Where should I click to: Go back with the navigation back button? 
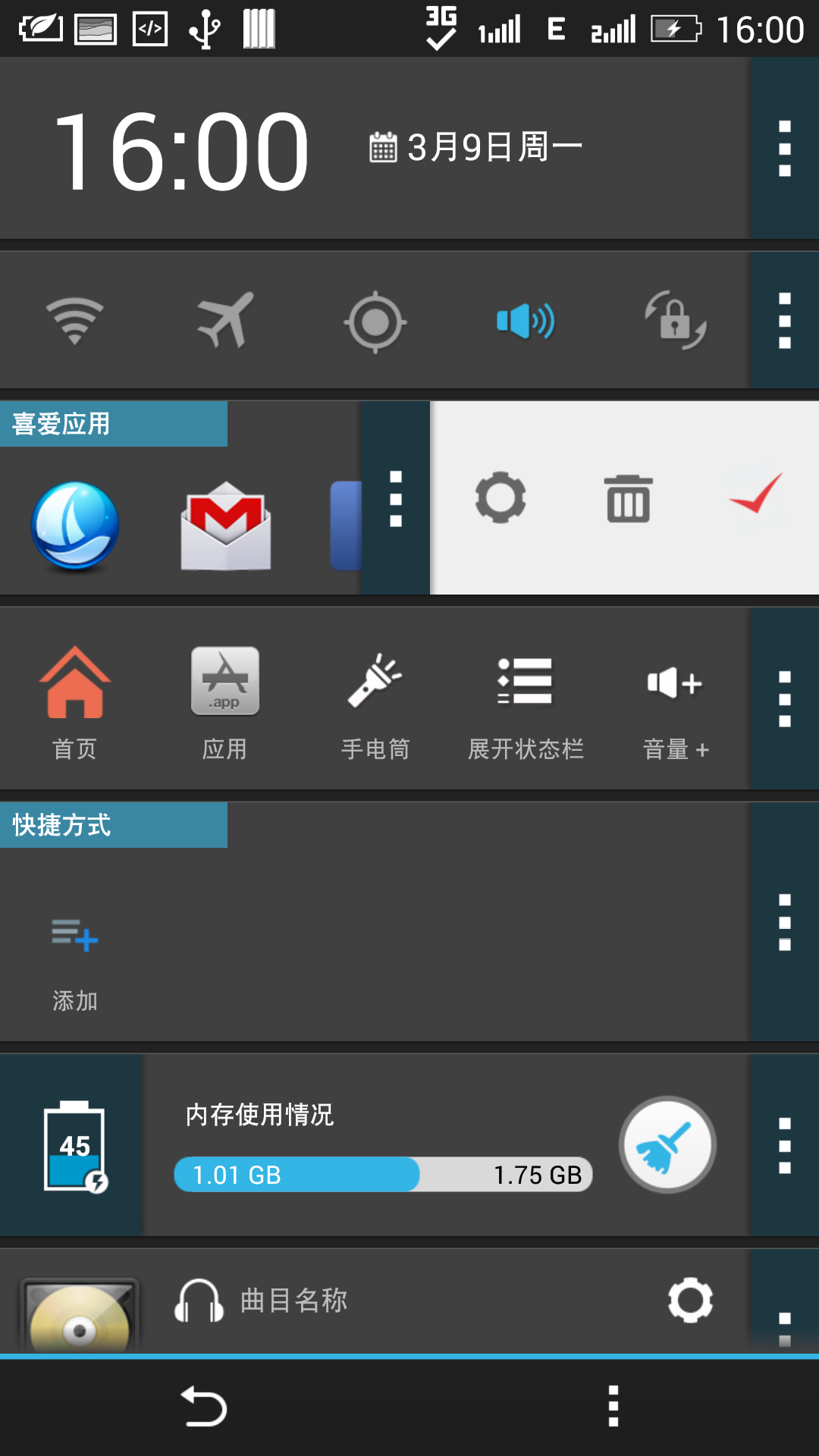pyautogui.click(x=204, y=1407)
